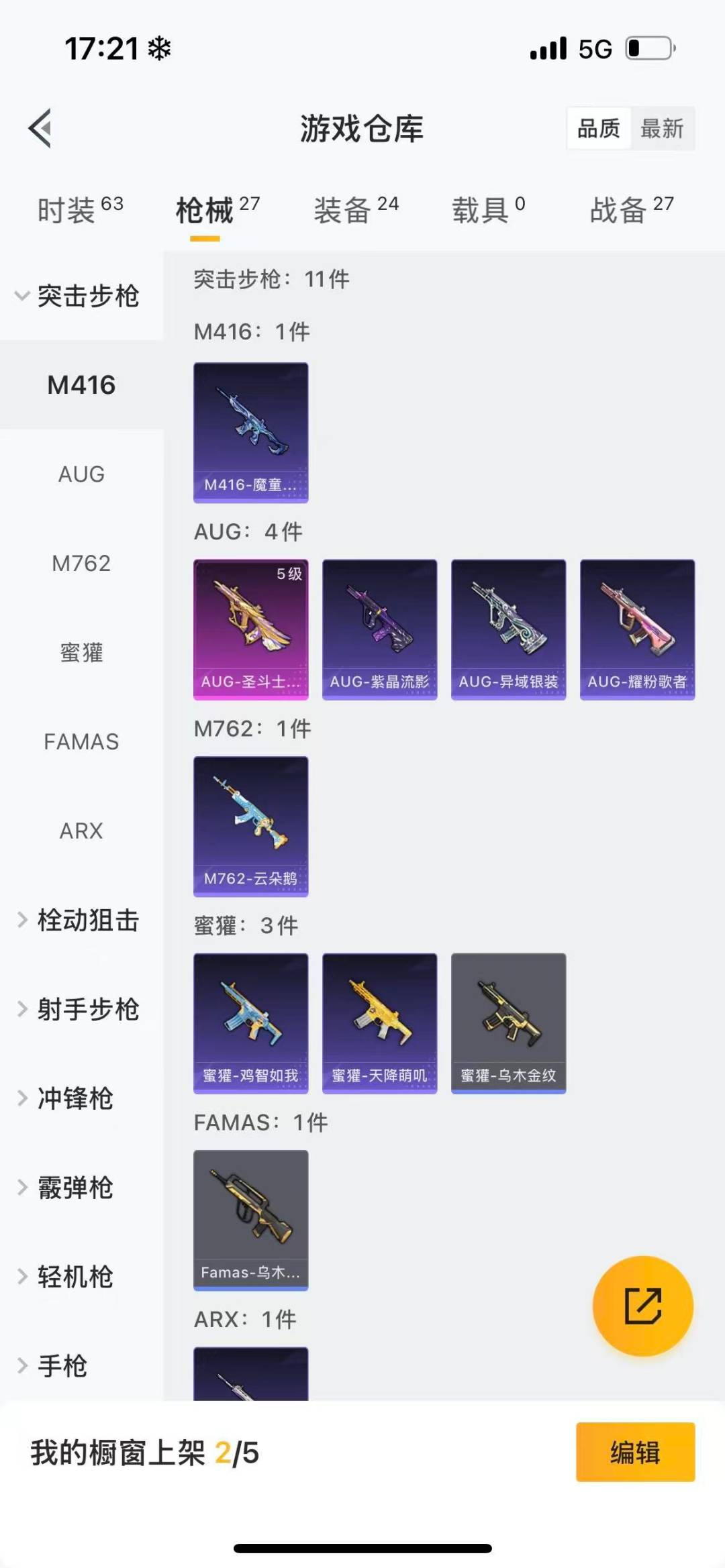Select 蜜獾 in the sidebar

tap(81, 652)
